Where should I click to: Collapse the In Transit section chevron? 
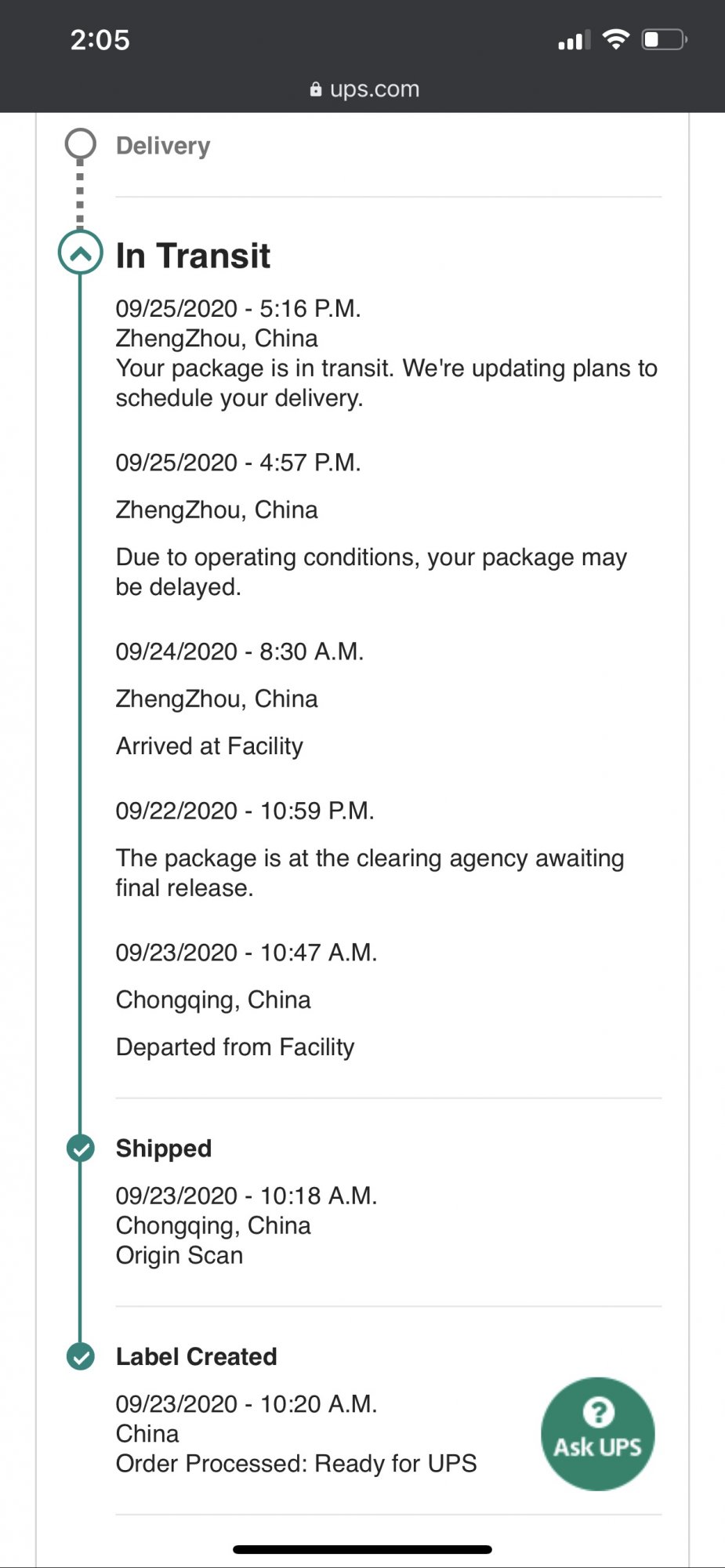tap(80, 252)
